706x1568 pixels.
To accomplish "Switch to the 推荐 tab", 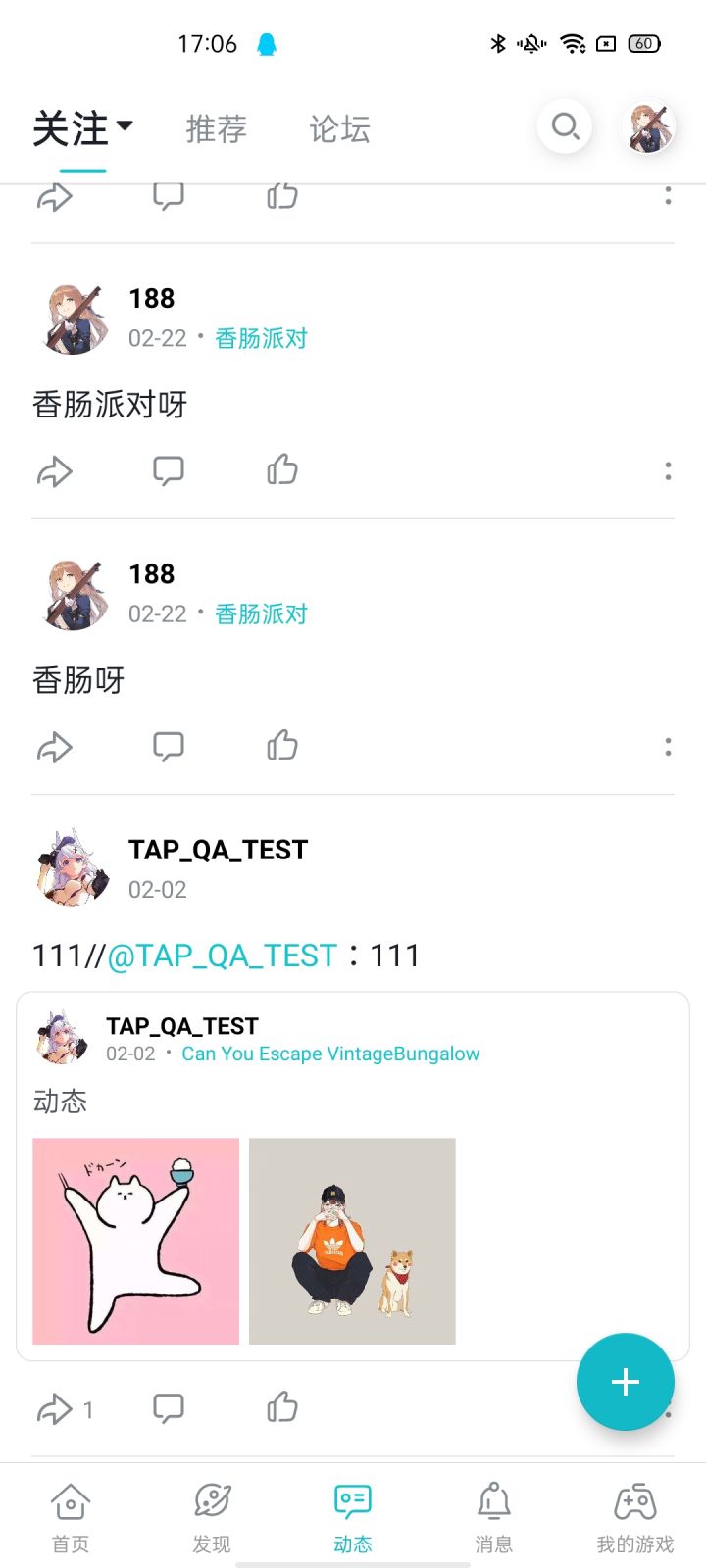I will tap(216, 127).
